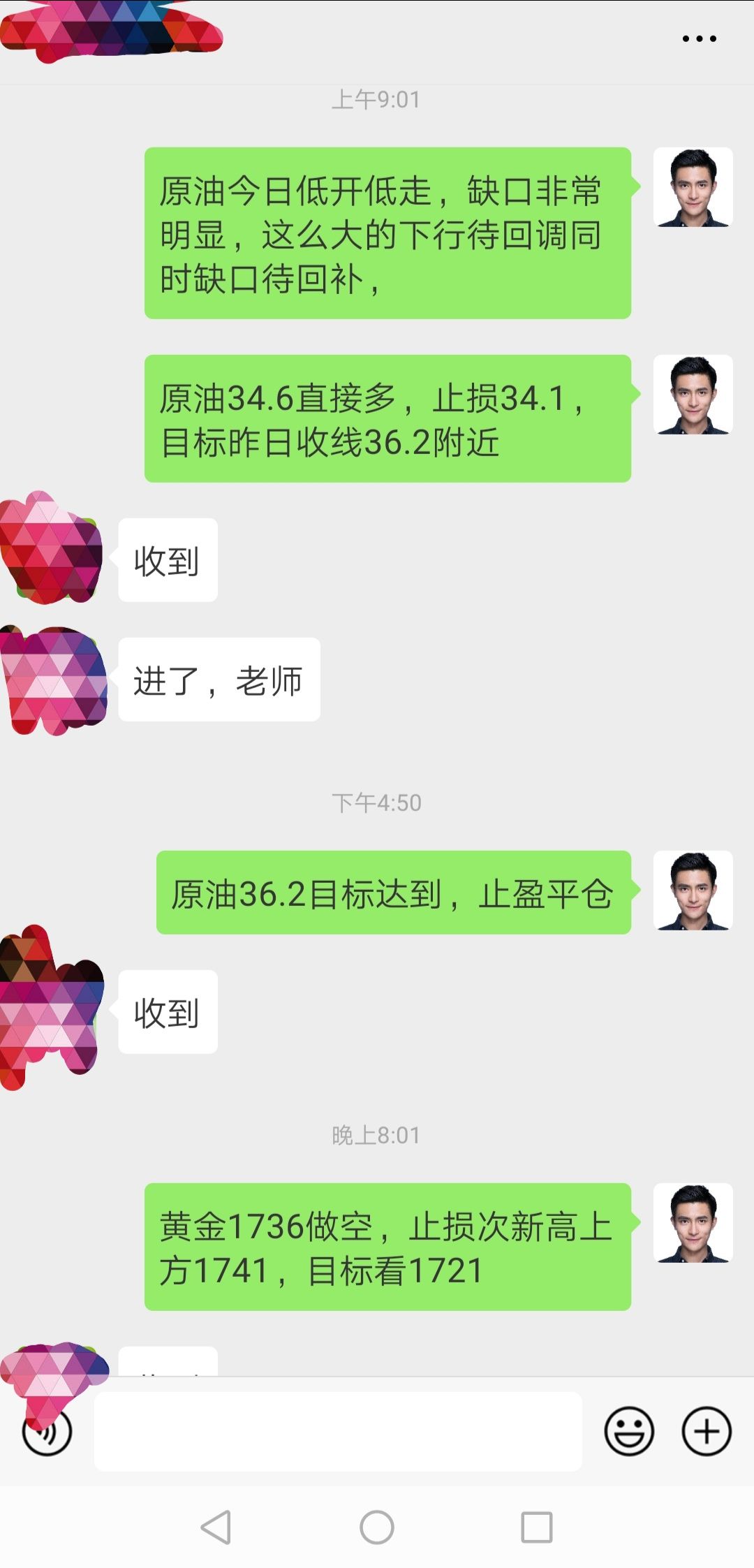Open the plus attachment menu

coord(706,1431)
